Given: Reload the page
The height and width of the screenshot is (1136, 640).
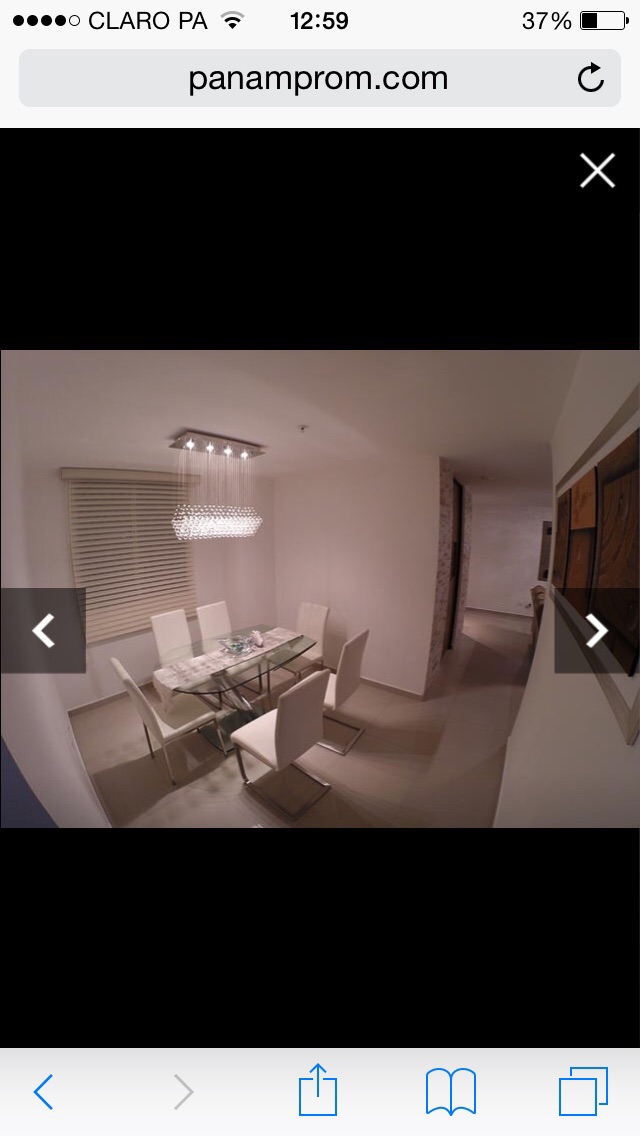Looking at the screenshot, I should click(591, 78).
